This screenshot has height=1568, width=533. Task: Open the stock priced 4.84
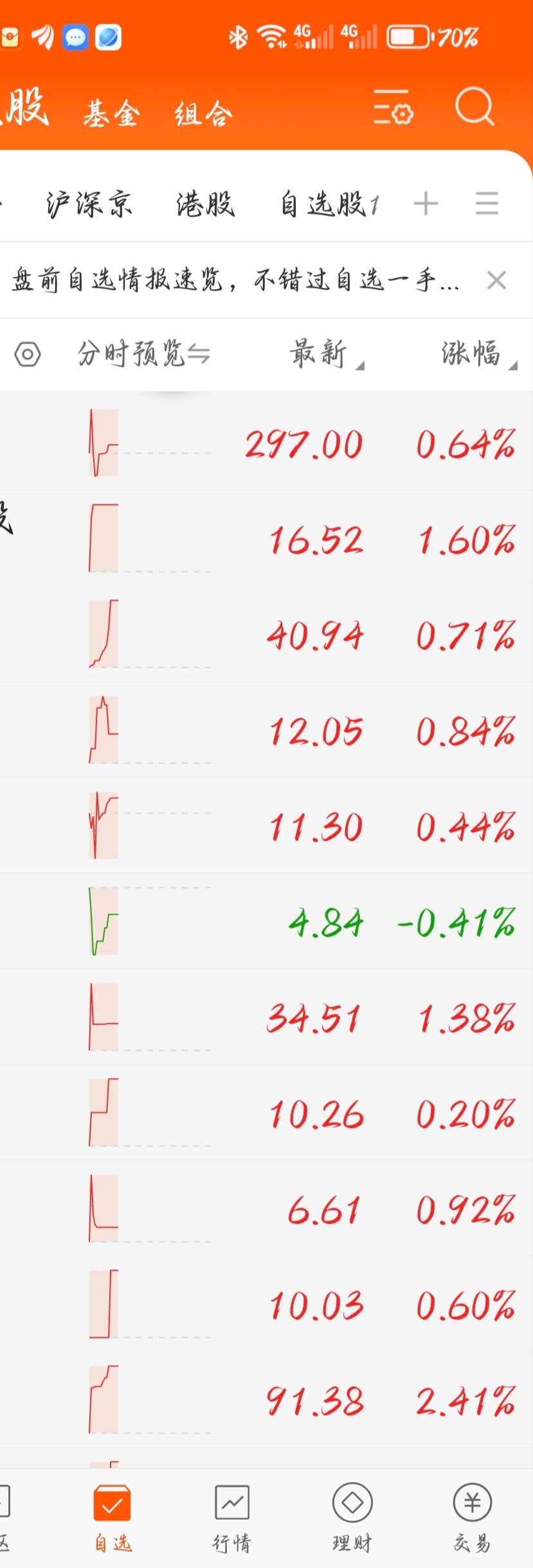325,923
